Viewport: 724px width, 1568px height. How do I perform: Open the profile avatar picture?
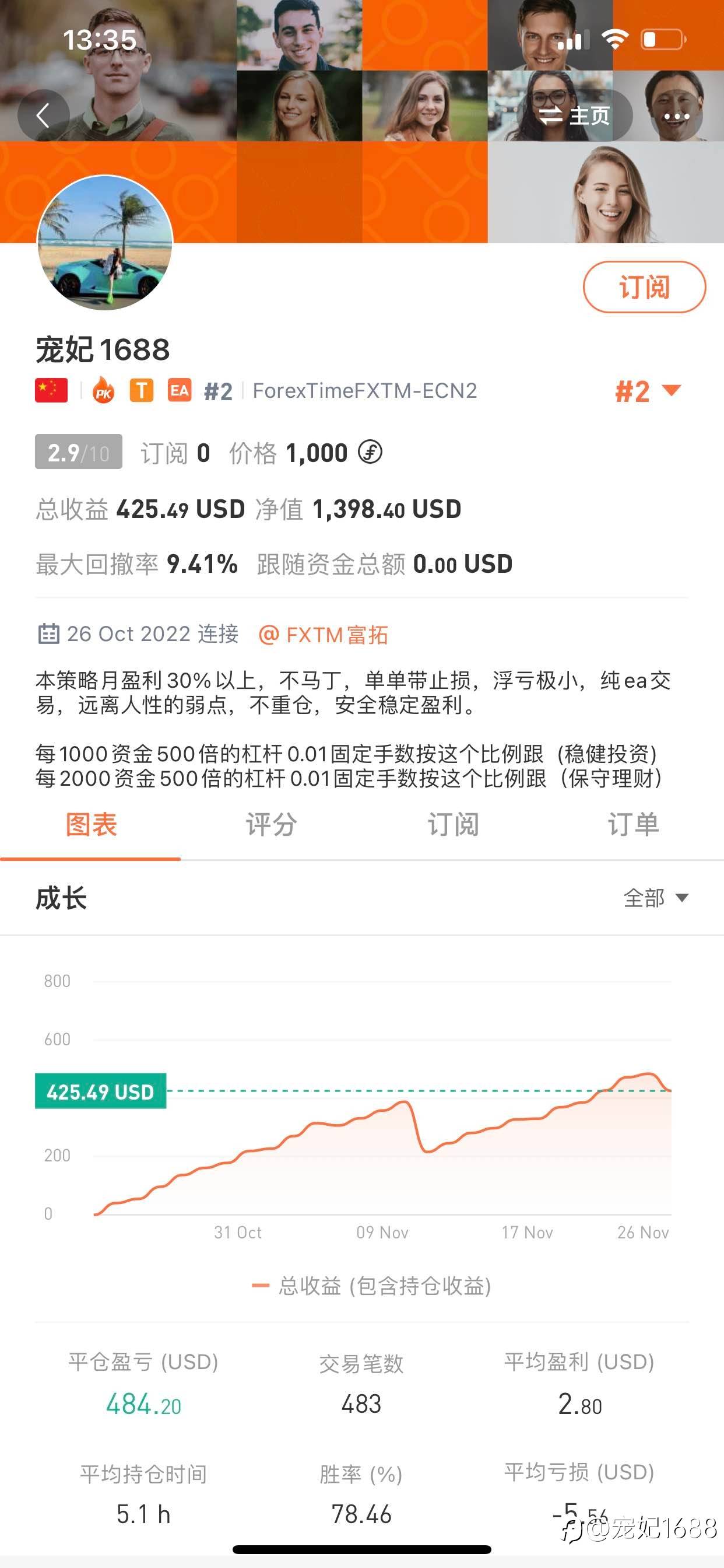105,242
